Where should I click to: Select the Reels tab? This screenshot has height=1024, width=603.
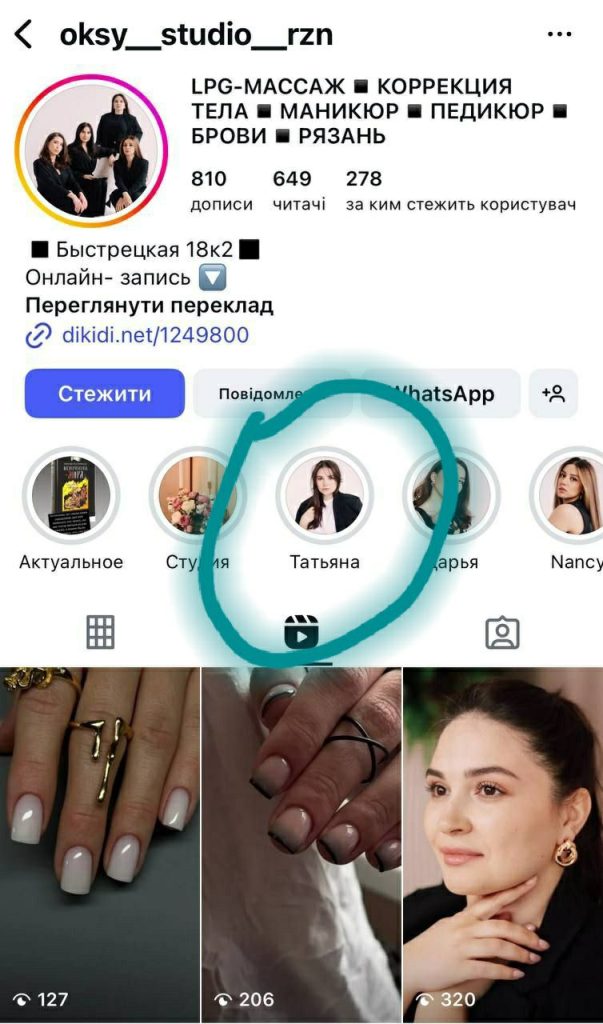tap(301, 632)
